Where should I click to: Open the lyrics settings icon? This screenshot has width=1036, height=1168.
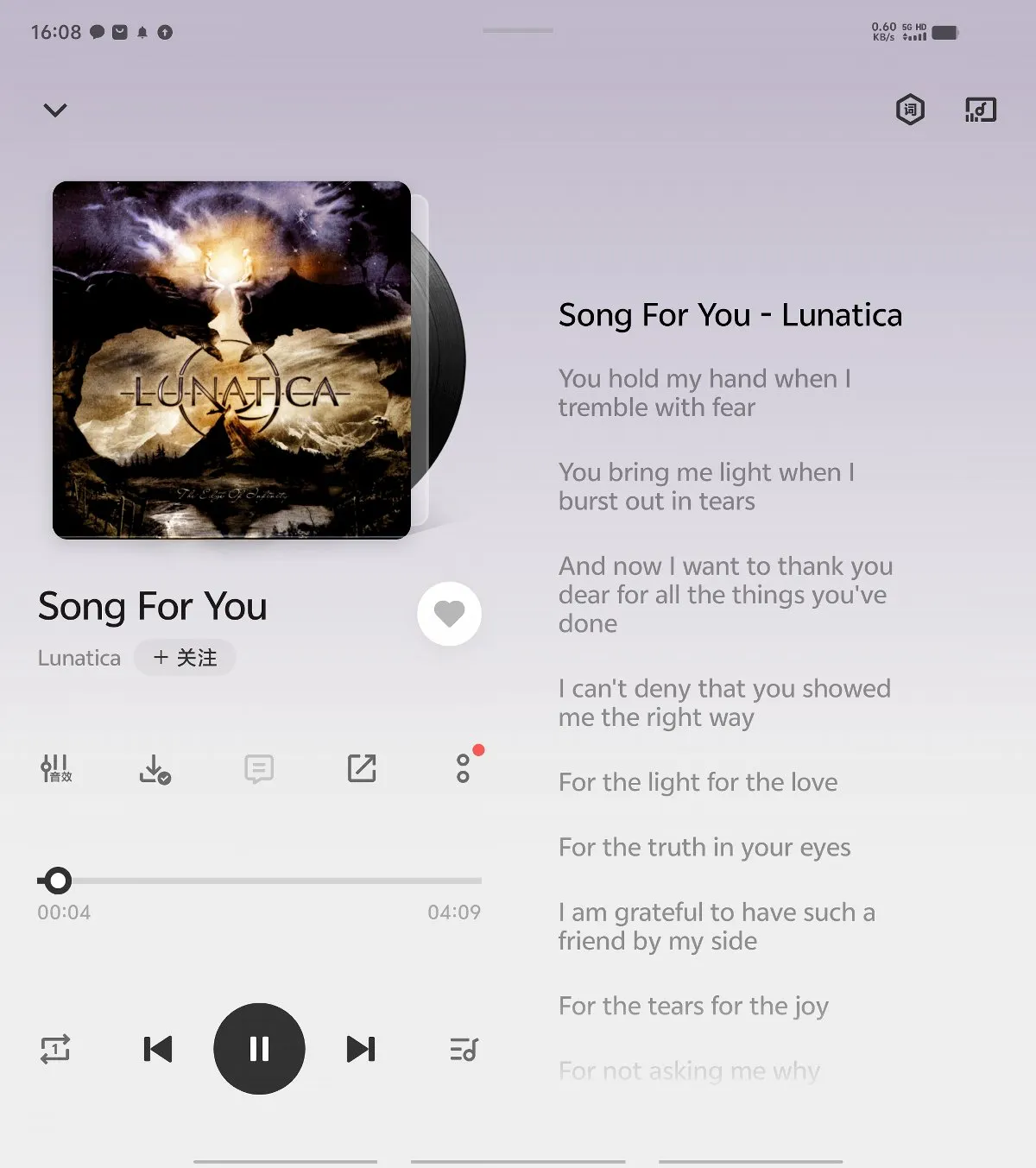pyautogui.click(x=910, y=110)
